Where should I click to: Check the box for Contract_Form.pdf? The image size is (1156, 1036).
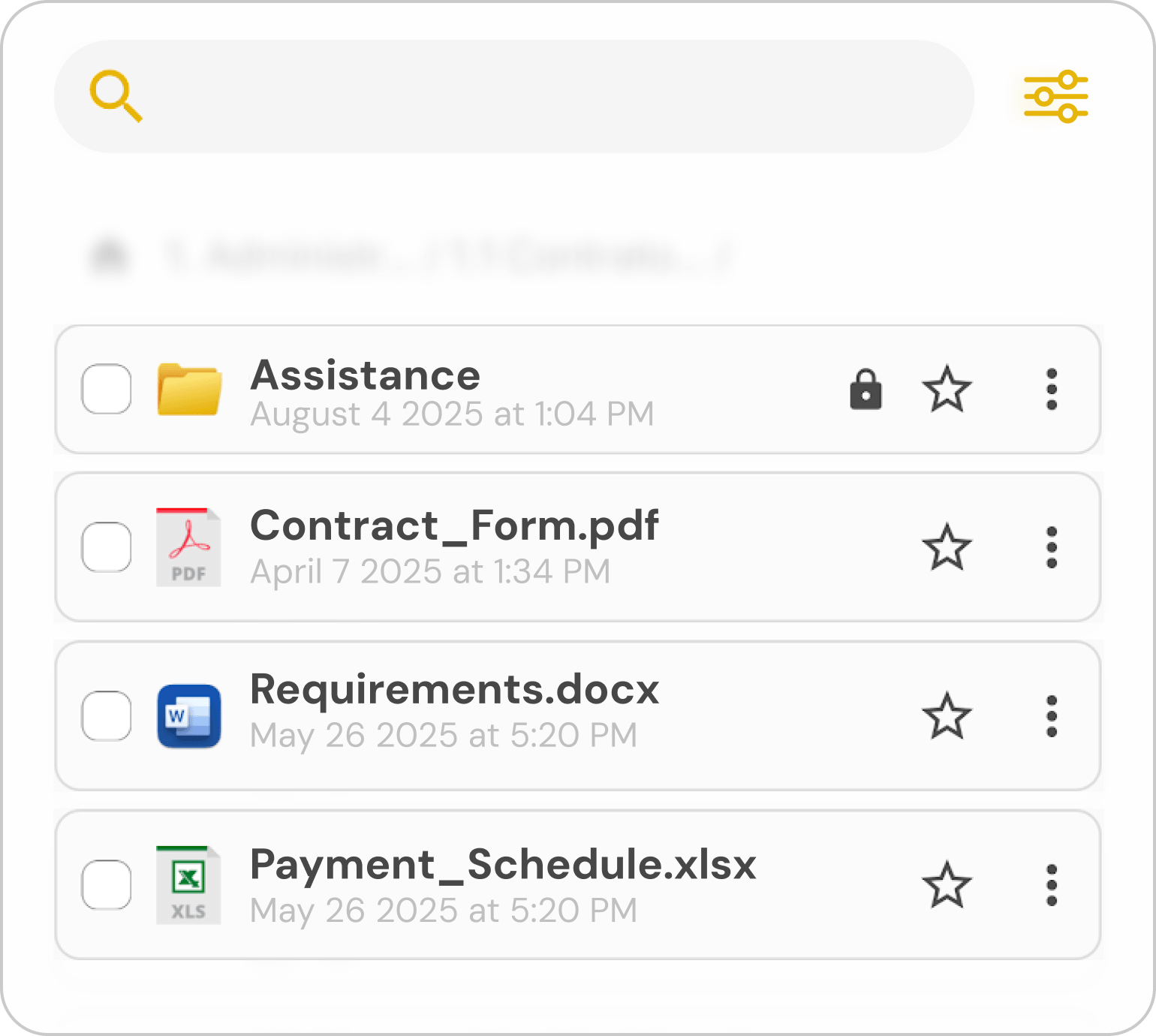[x=107, y=547]
